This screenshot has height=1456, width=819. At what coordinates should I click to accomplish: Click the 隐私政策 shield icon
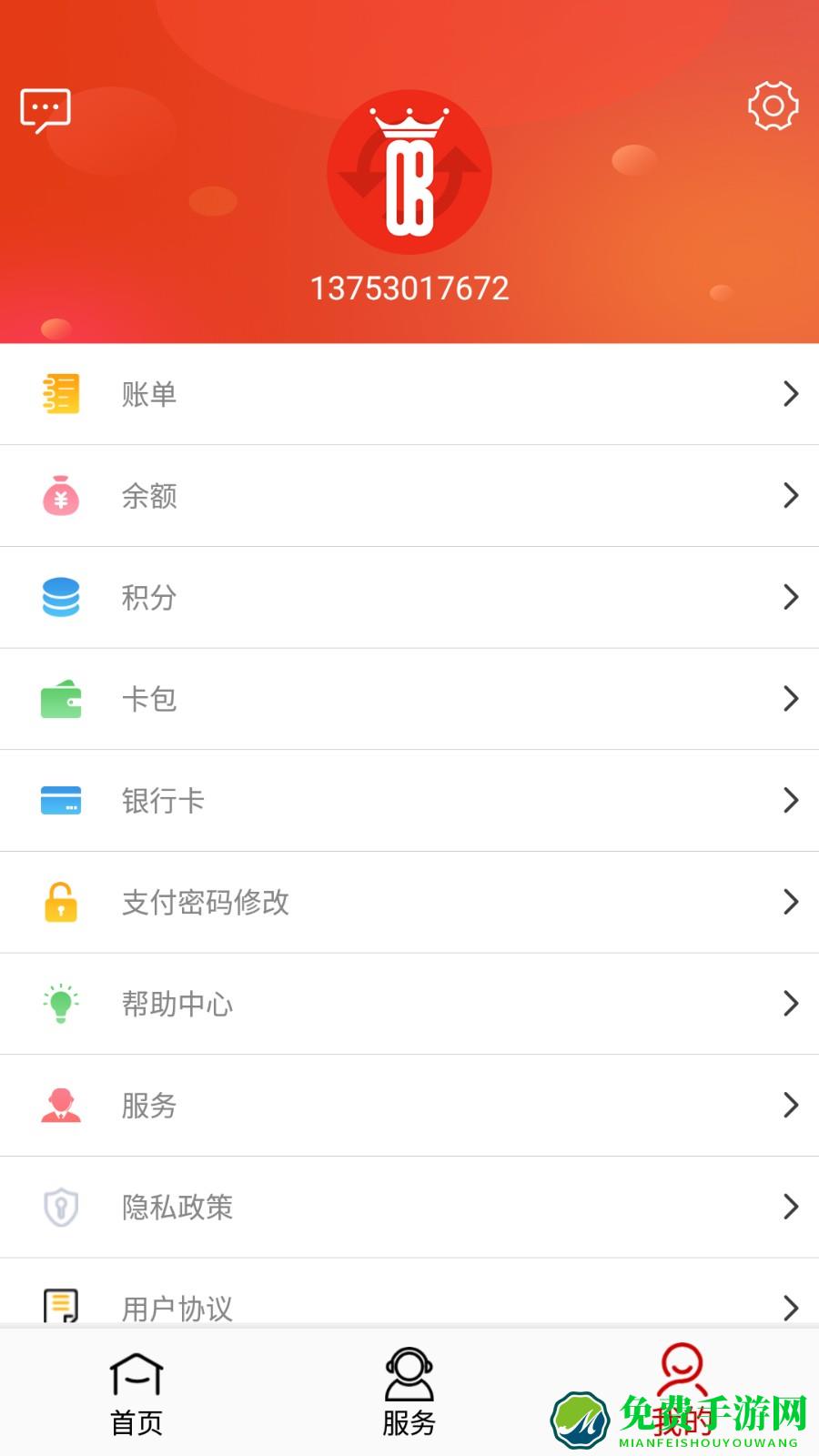click(60, 1207)
